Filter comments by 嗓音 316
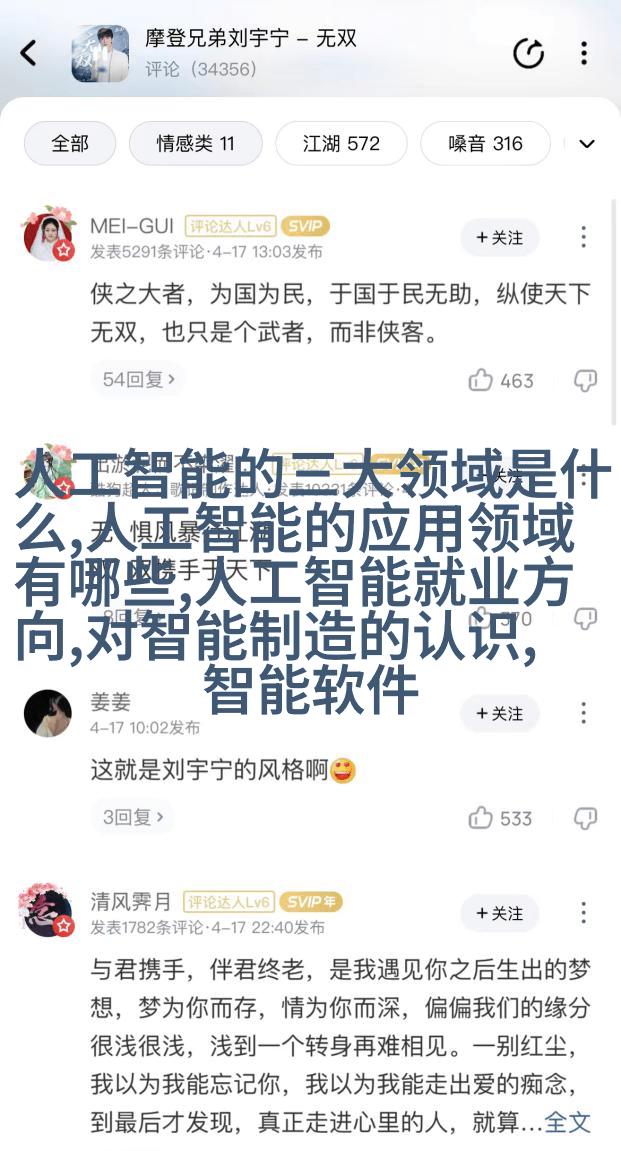Viewport: 621px width, 1151px height. (x=485, y=143)
